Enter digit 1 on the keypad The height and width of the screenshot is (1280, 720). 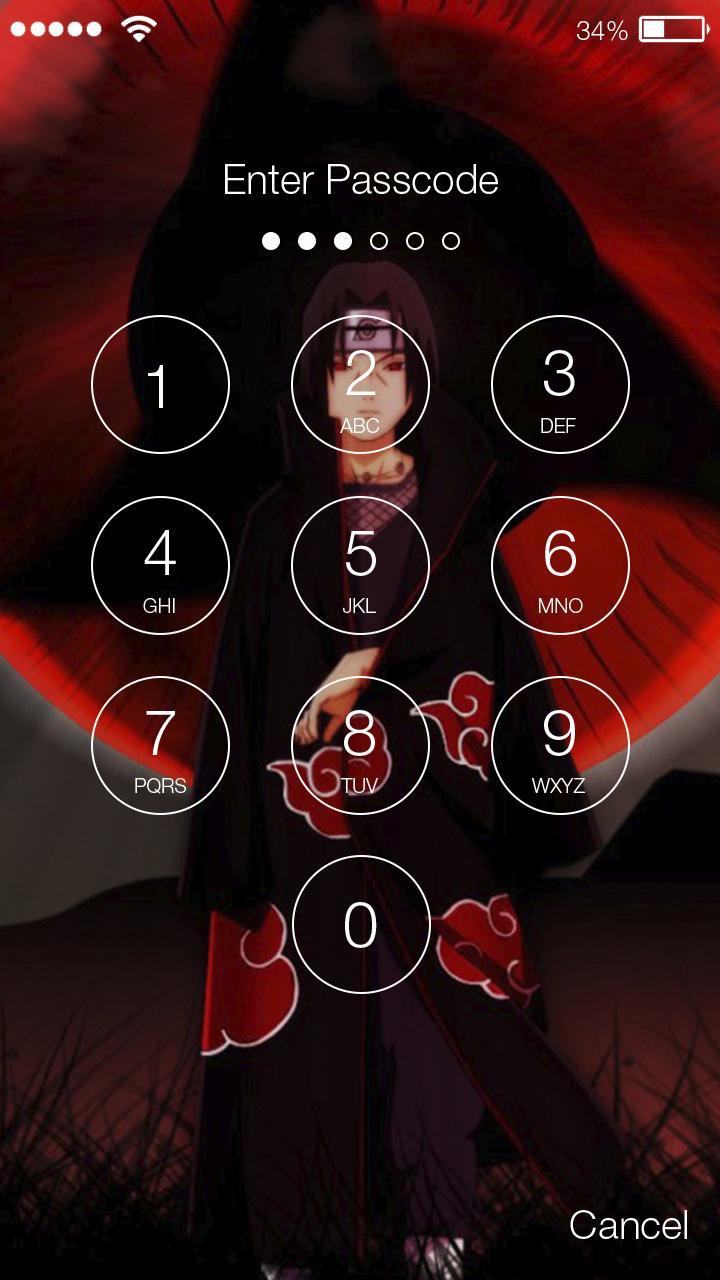160,385
